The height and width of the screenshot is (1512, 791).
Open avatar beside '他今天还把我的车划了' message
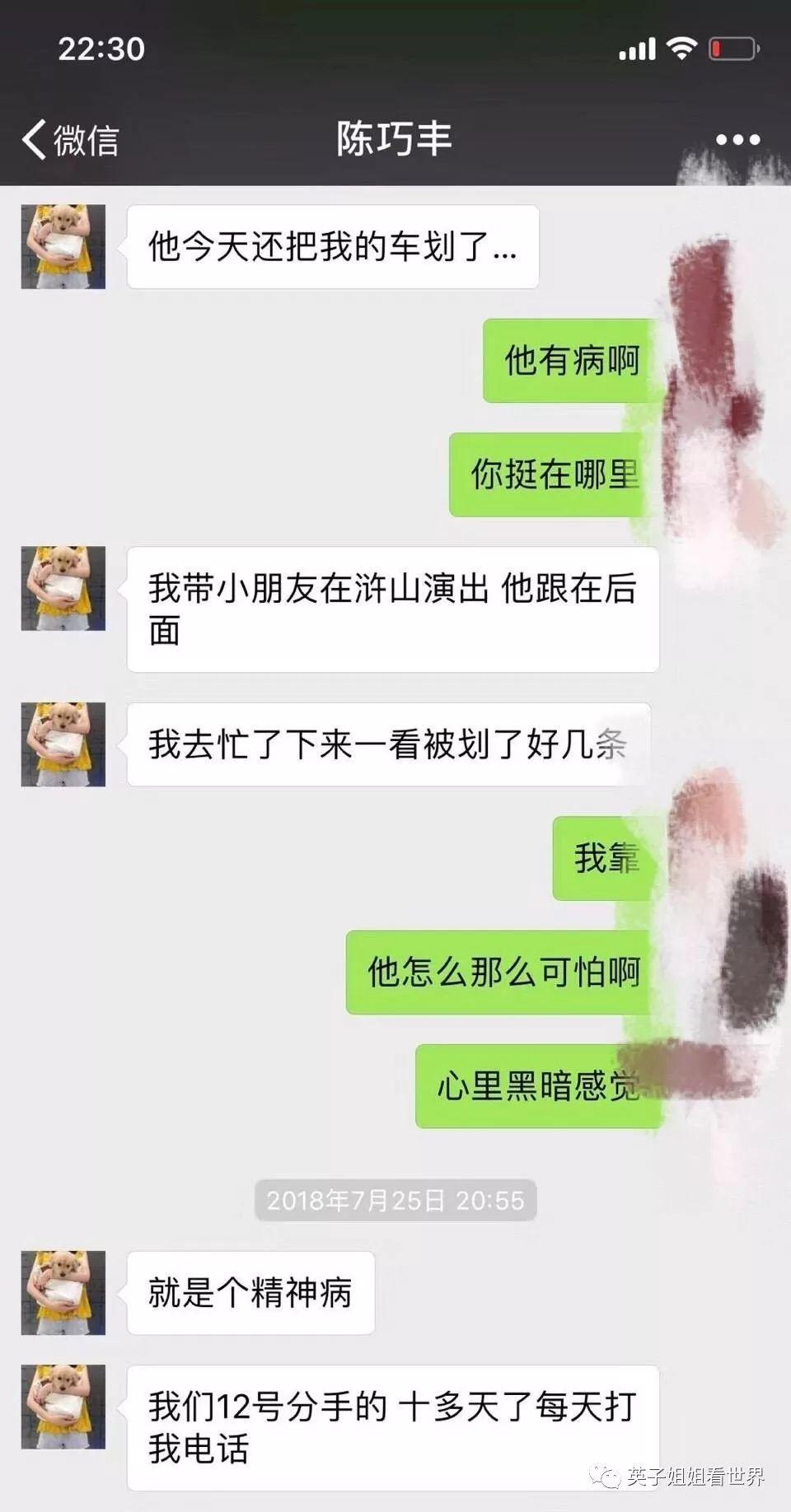[x=63, y=246]
